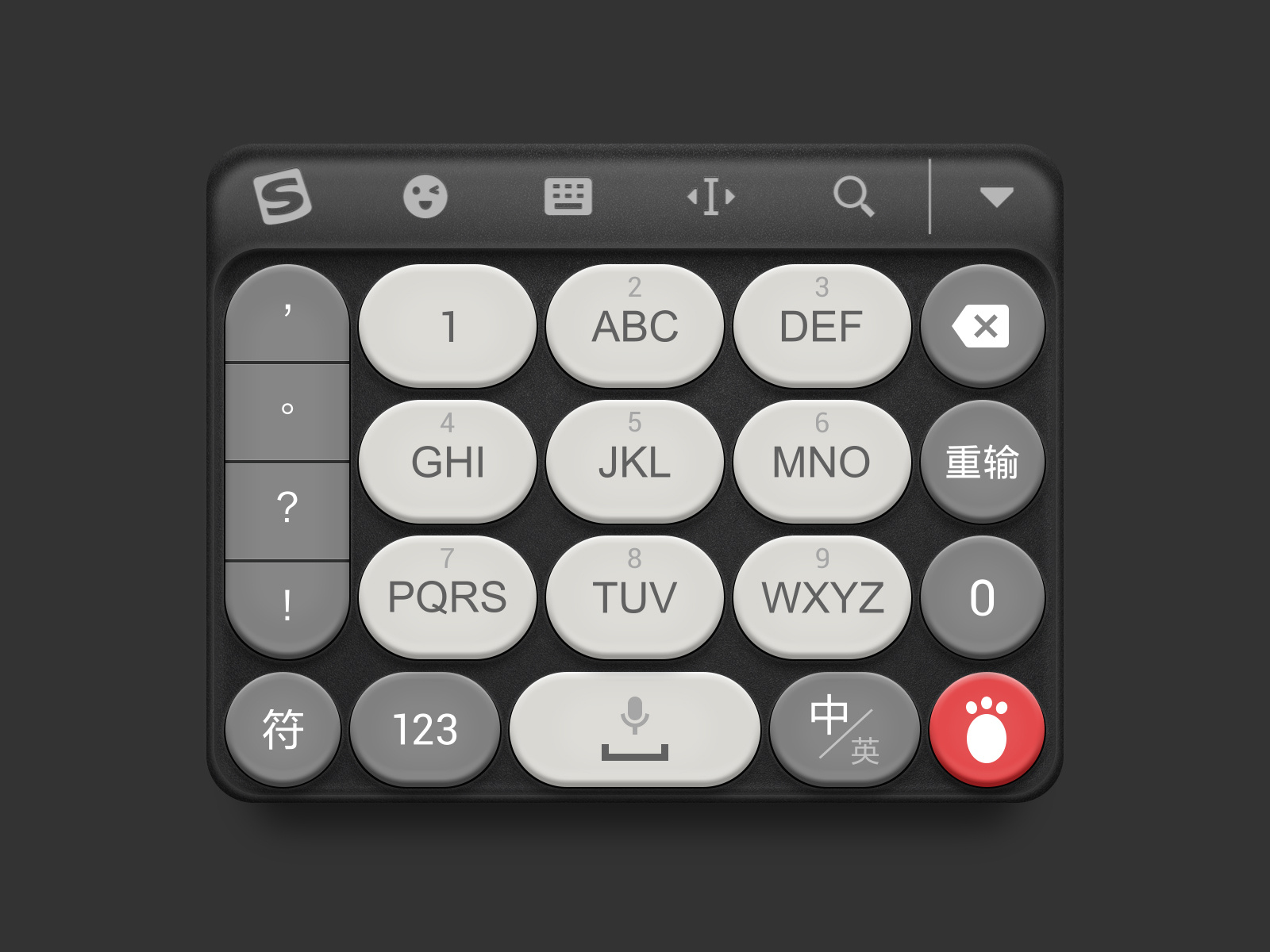Tap the question mark key
The image size is (1270, 952).
(287, 509)
